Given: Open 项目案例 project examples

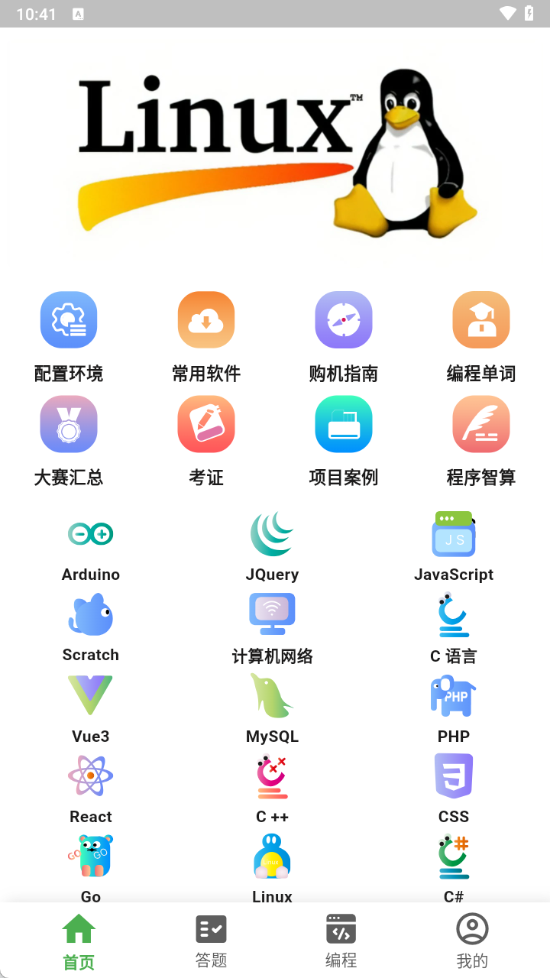Looking at the screenshot, I should point(344,442).
